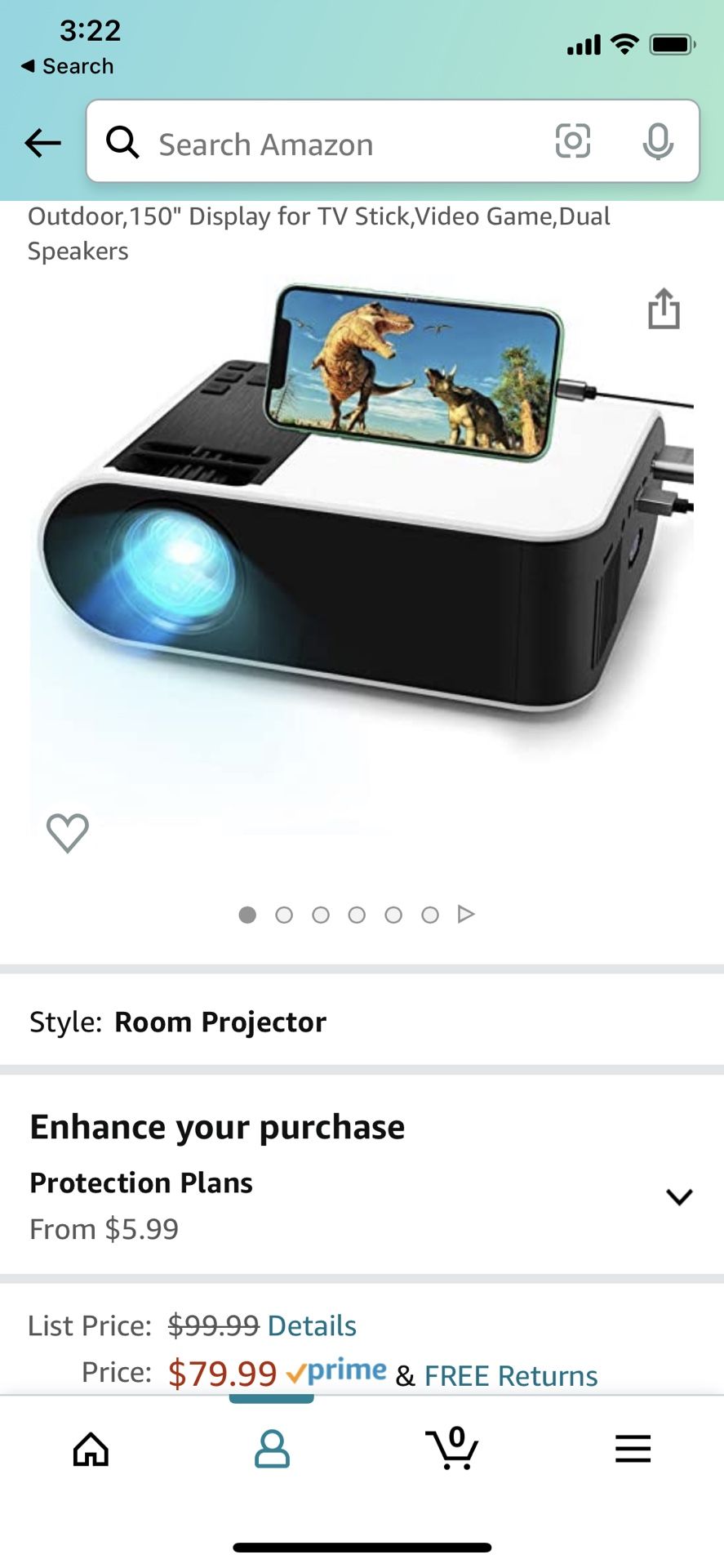
Task: Open the FREE Returns link
Action: (511, 1376)
